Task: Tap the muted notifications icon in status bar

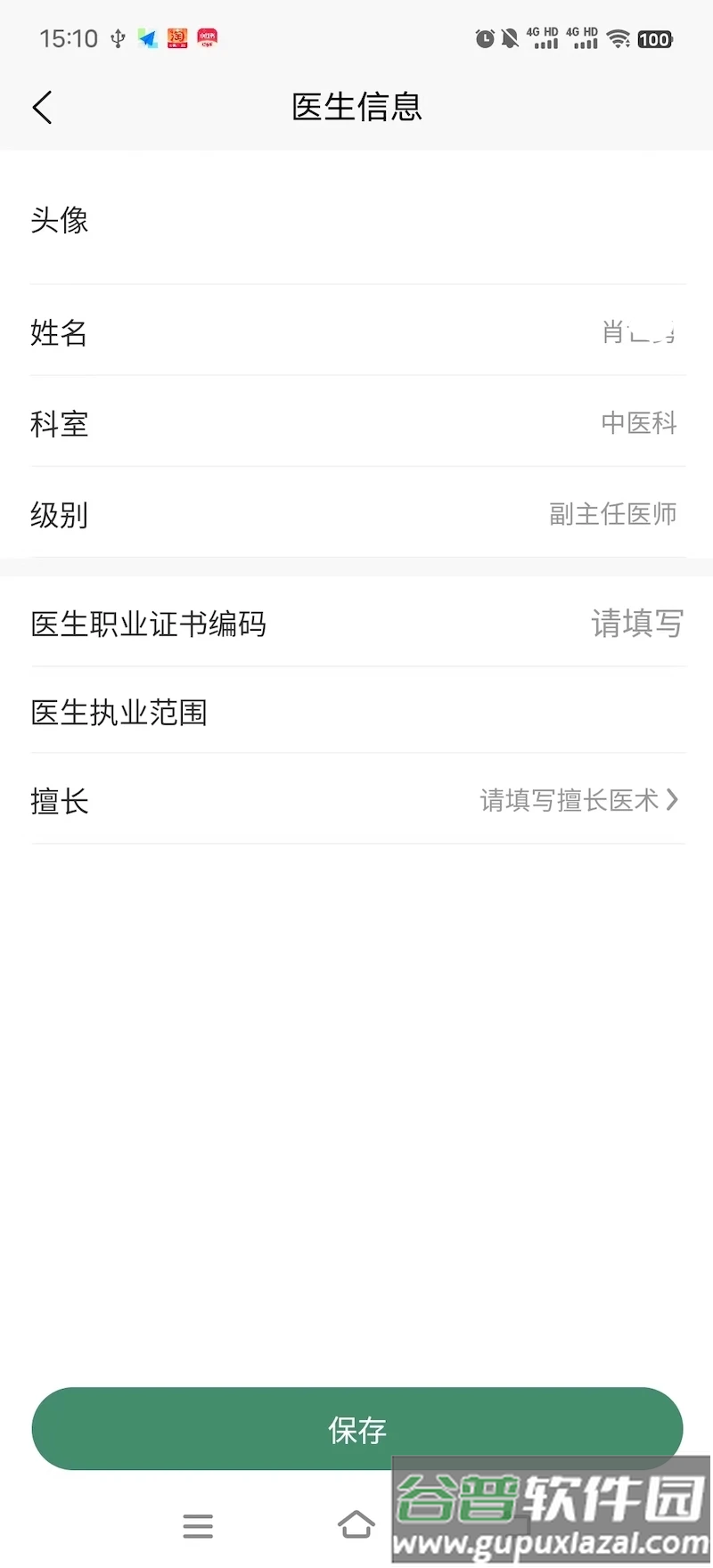Action: point(508,38)
